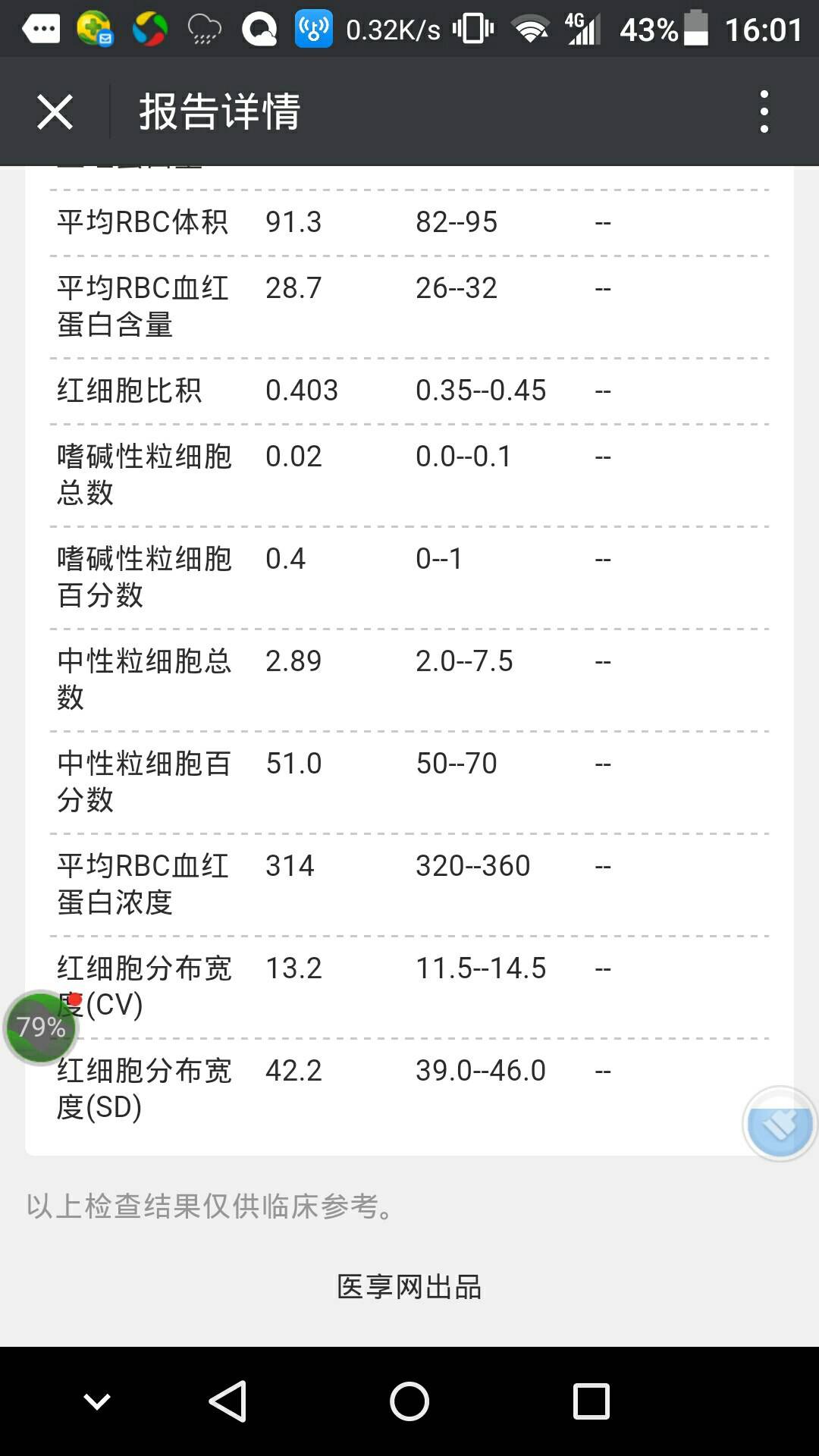
Task: Tap the green 79% floating bubble
Action: coord(41,1028)
